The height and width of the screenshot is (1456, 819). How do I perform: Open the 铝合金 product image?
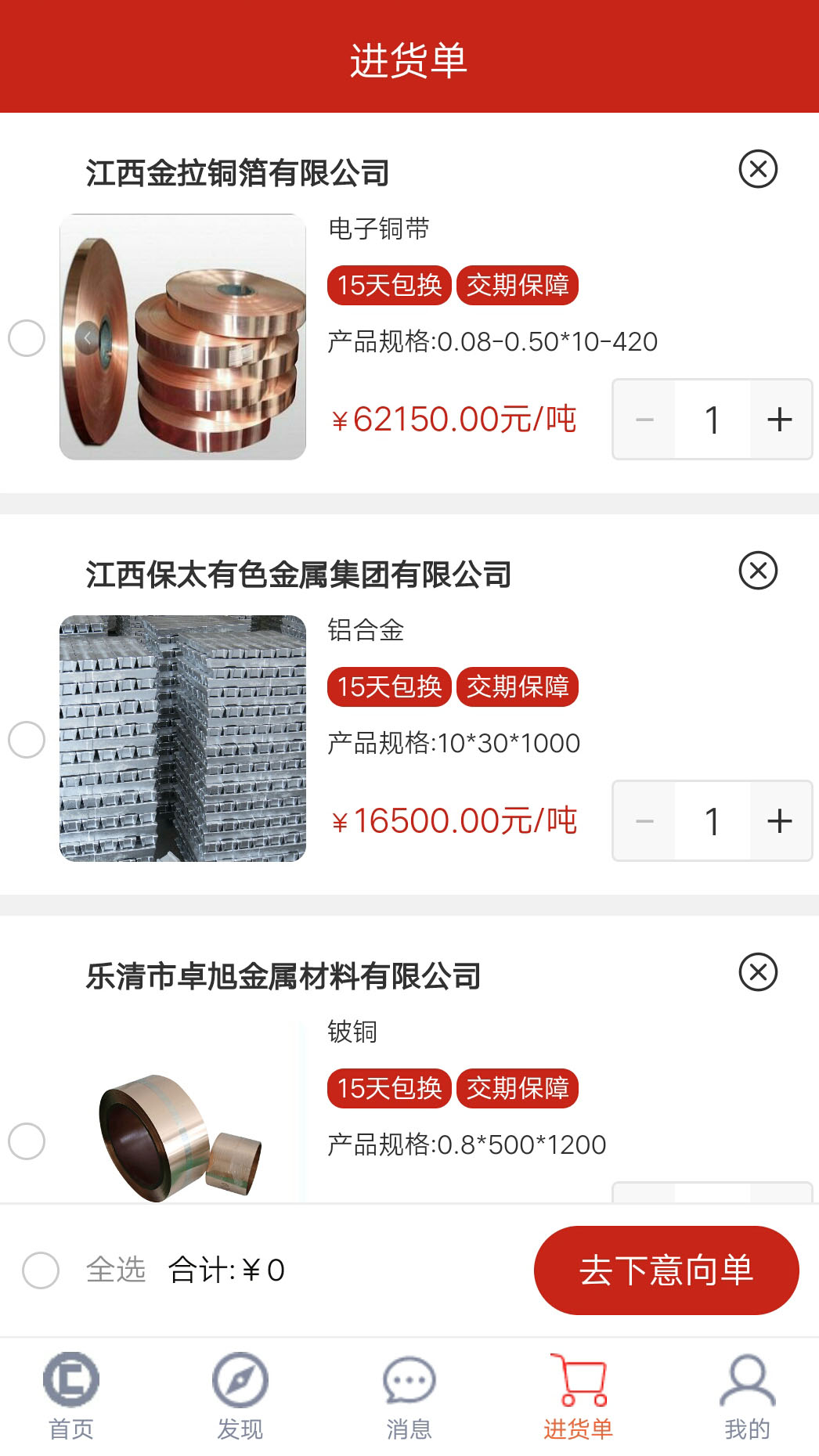pos(182,739)
